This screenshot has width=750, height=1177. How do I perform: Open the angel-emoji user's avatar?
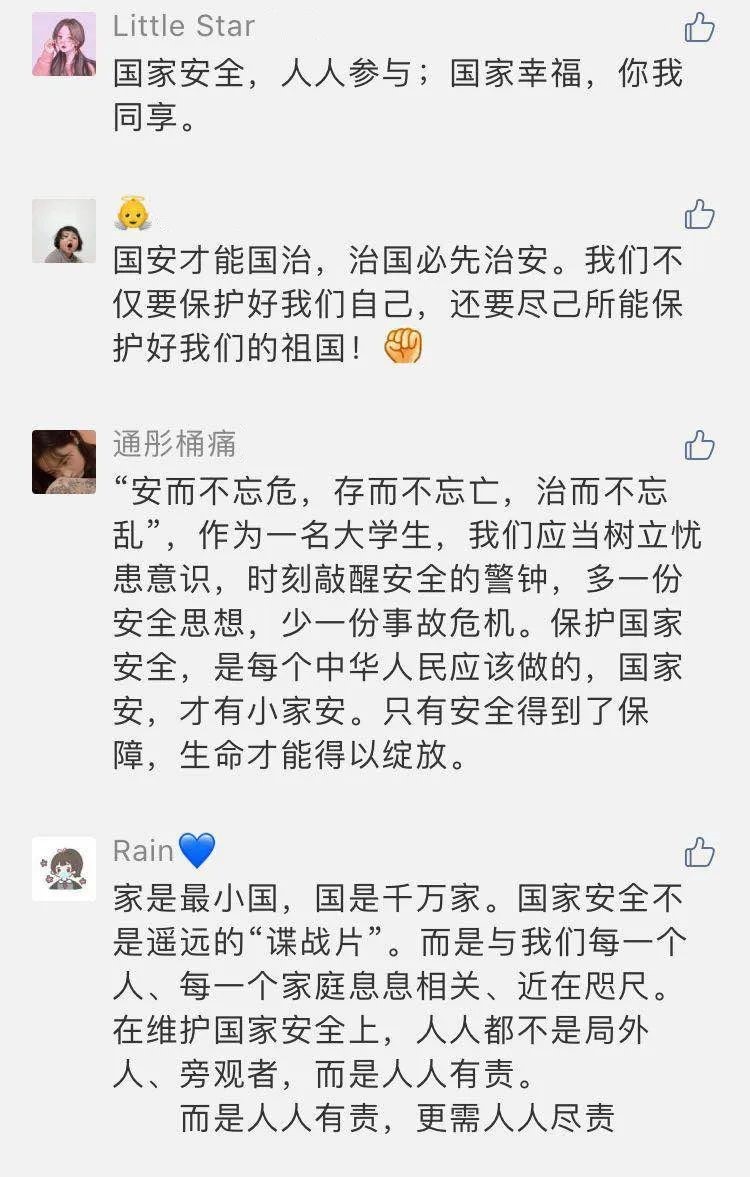[x=64, y=231]
